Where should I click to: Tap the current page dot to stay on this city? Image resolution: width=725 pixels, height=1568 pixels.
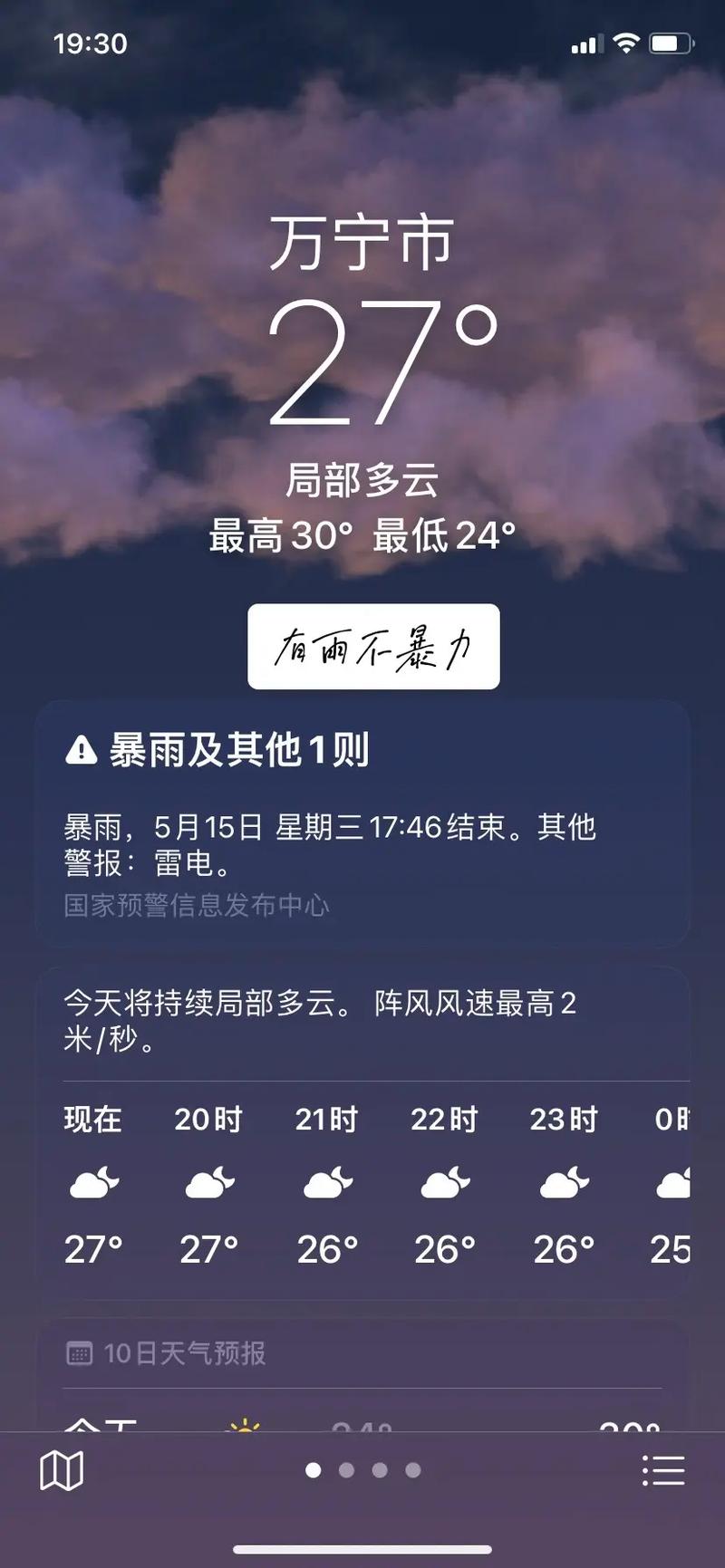click(311, 1471)
